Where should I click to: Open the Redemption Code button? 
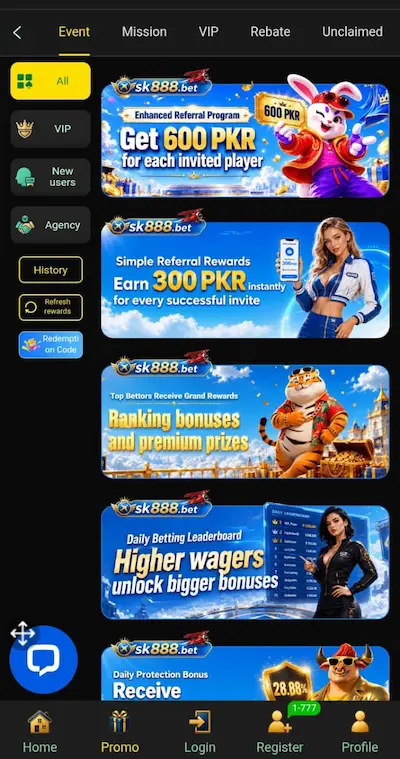(51, 344)
